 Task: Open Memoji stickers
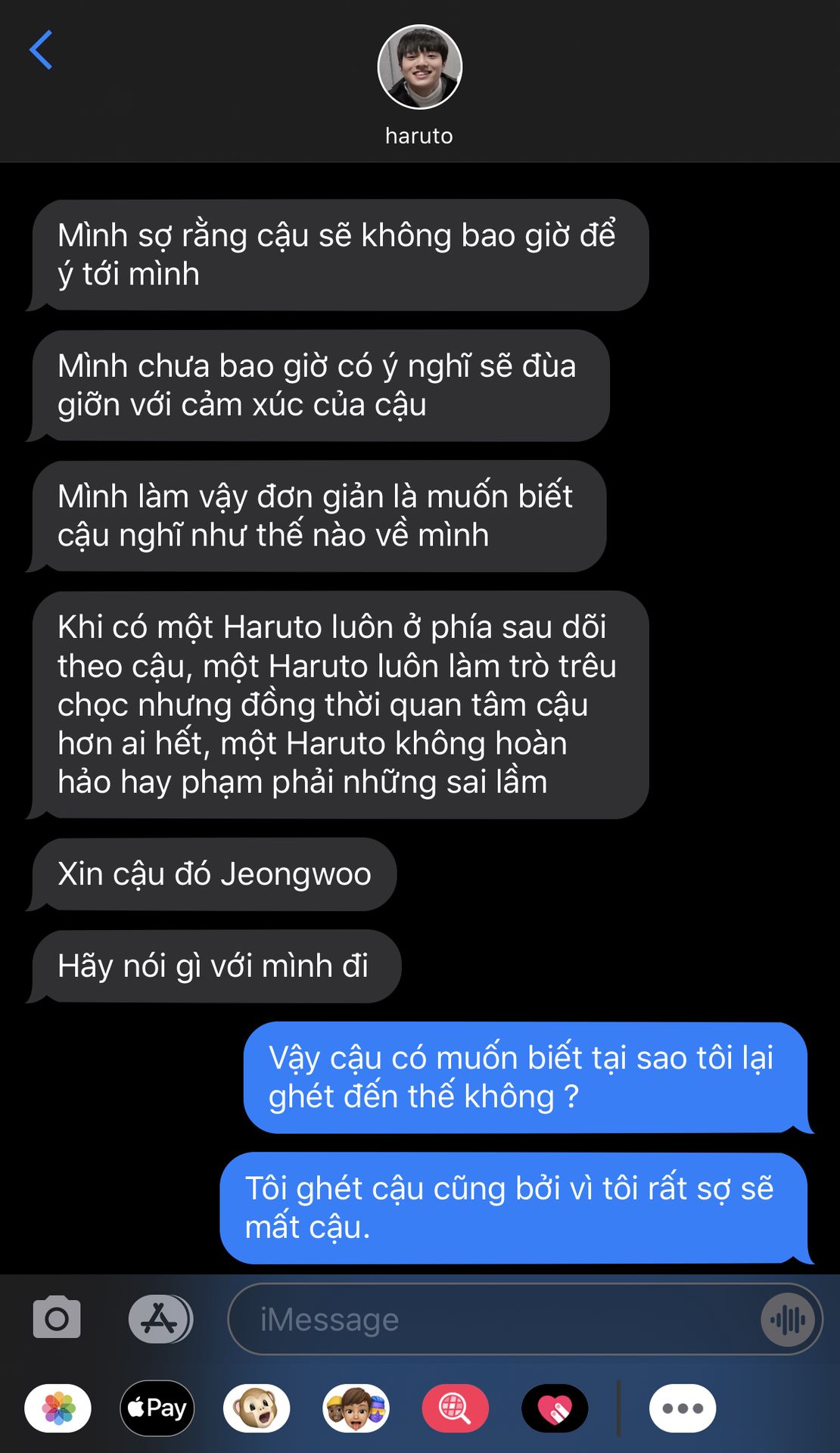(x=356, y=1408)
